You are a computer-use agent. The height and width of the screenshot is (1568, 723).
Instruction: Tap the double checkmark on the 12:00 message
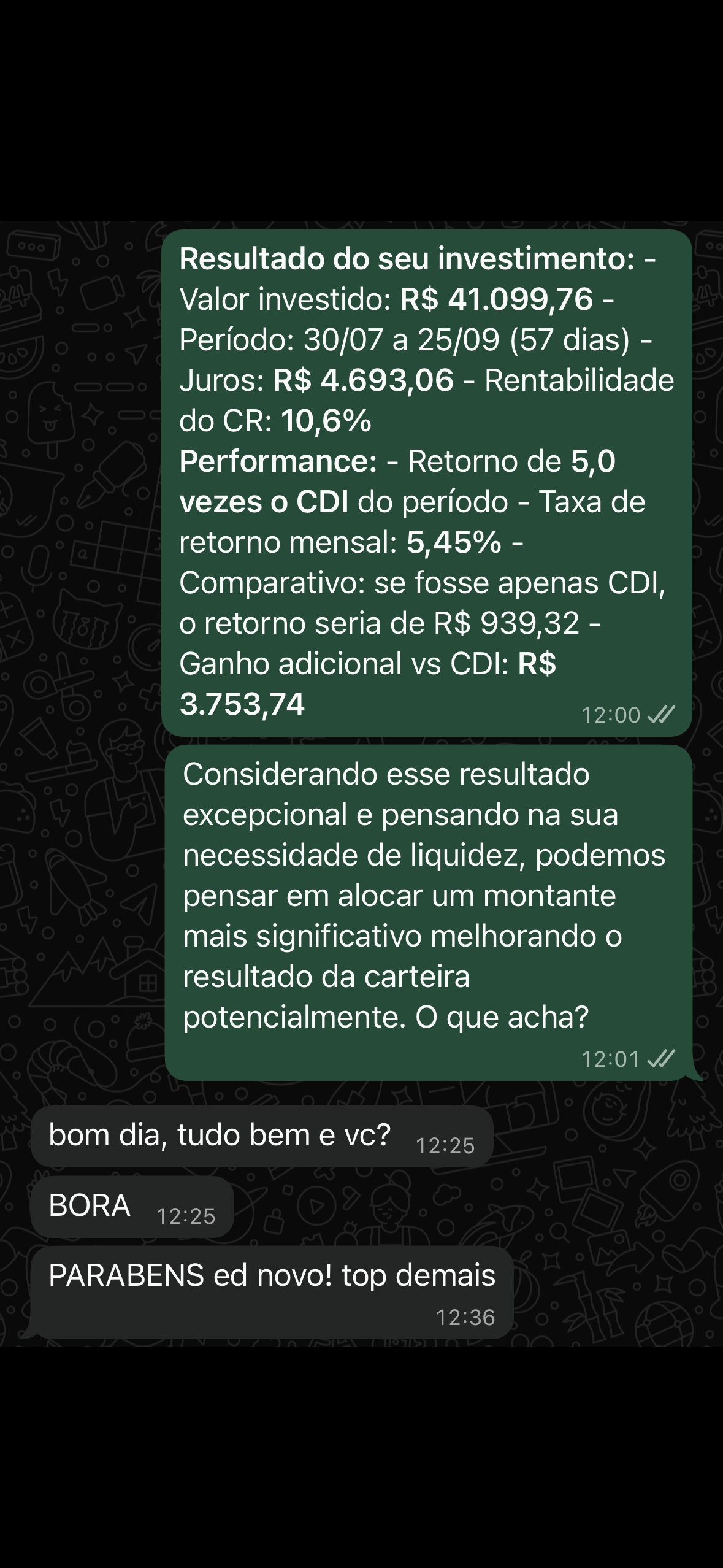(x=661, y=713)
